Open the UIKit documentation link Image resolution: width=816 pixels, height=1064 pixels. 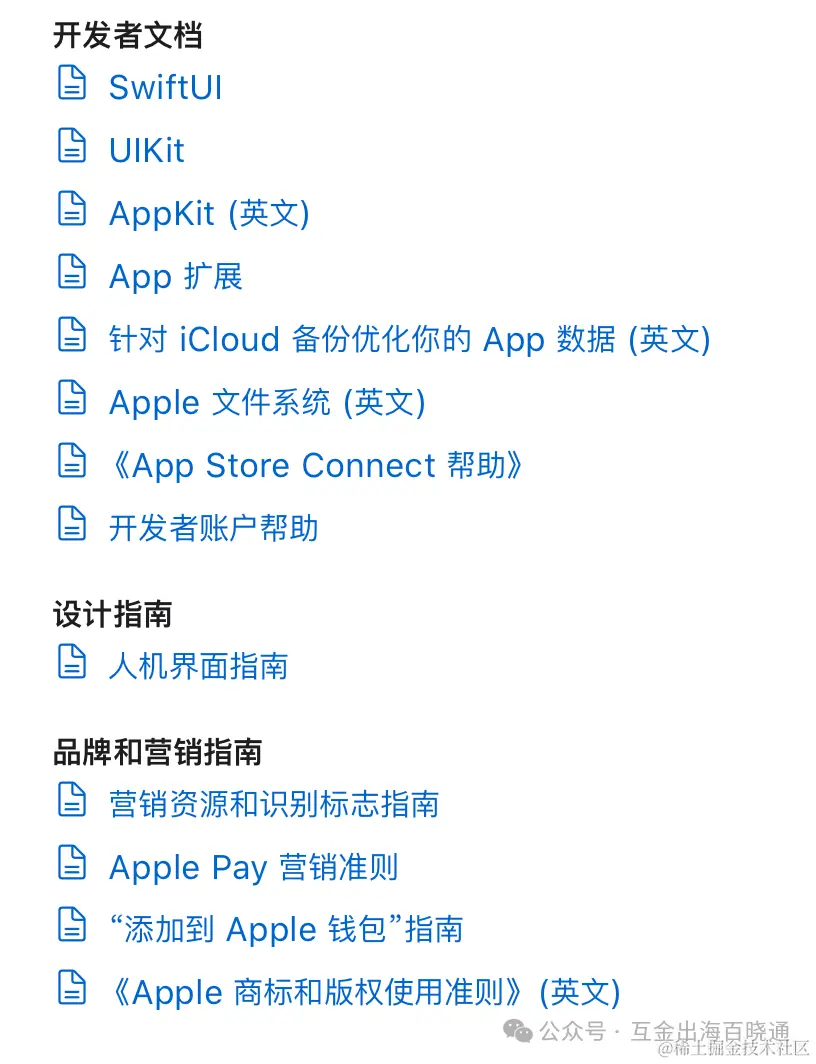tap(145, 150)
